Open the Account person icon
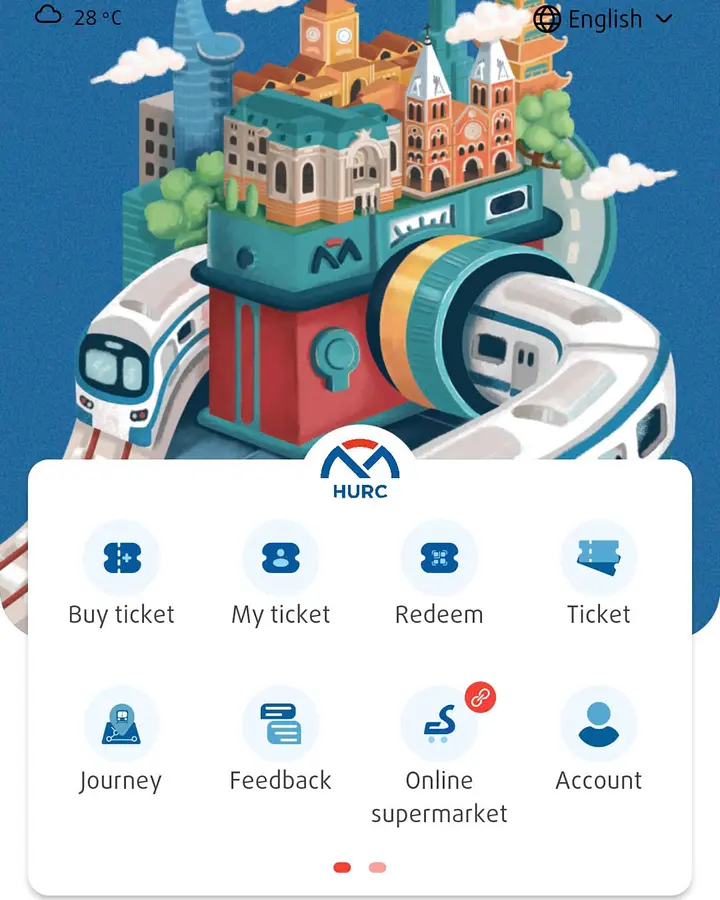720x900 pixels. (x=598, y=723)
